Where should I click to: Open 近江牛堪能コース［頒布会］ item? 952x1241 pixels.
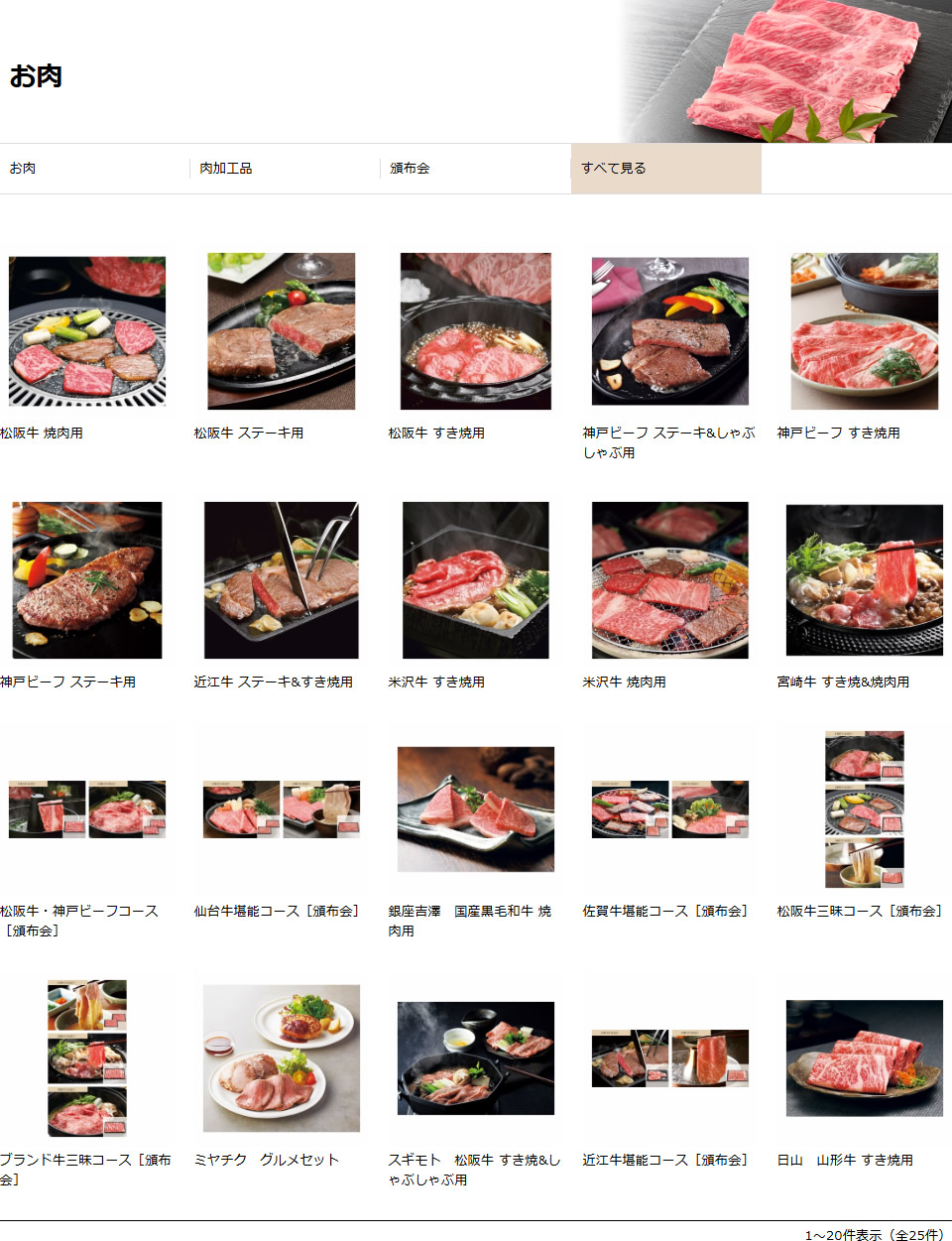[x=670, y=1058]
